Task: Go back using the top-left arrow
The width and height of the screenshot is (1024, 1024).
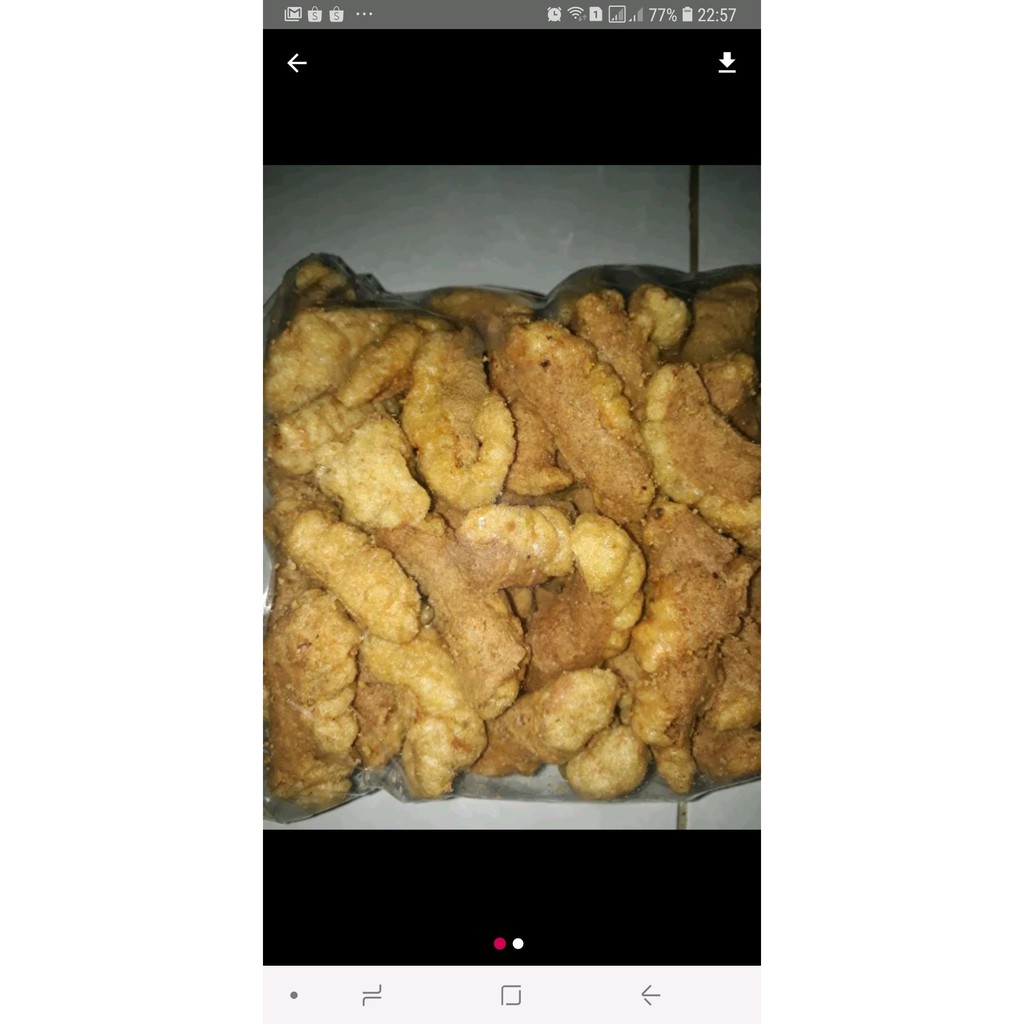Action: pyautogui.click(x=297, y=63)
